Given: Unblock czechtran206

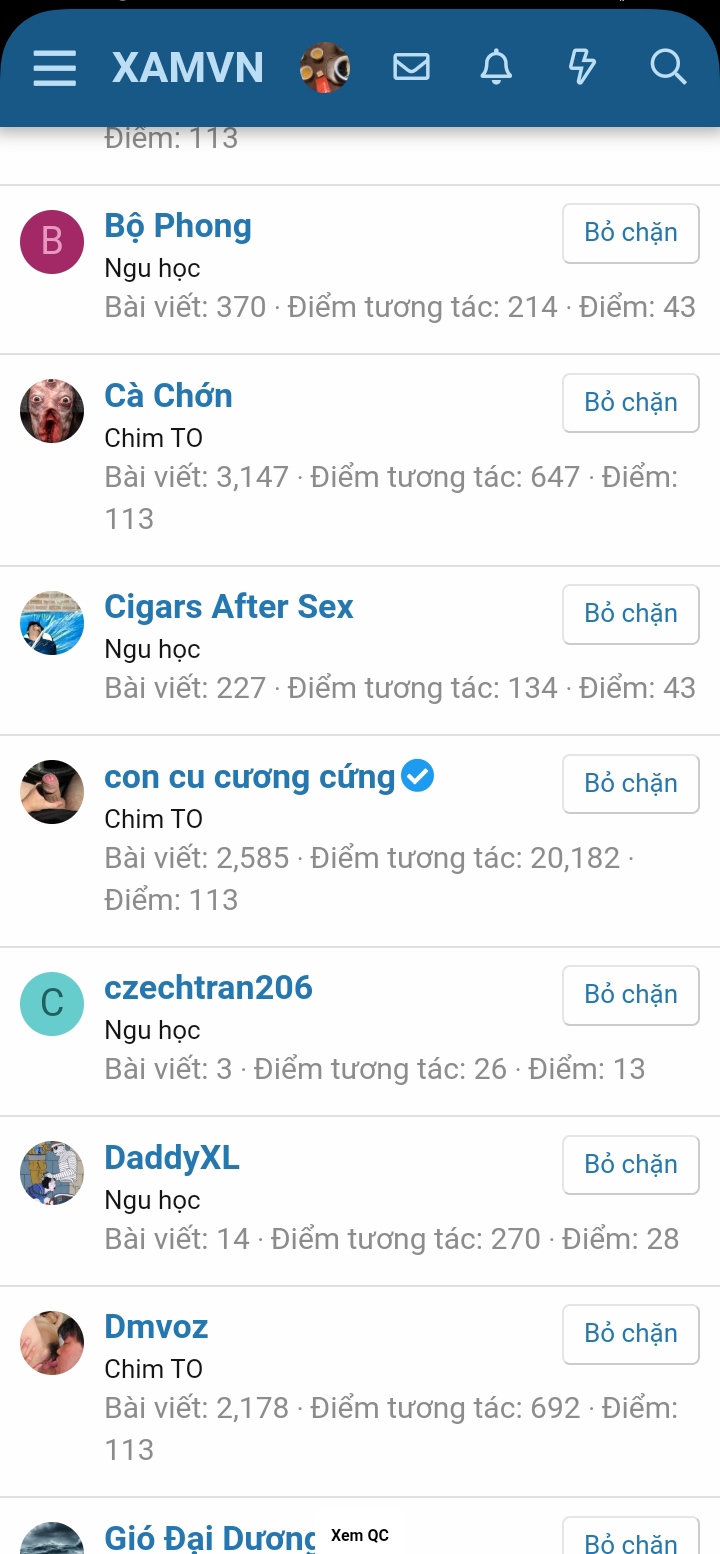Looking at the screenshot, I should click(x=630, y=995).
